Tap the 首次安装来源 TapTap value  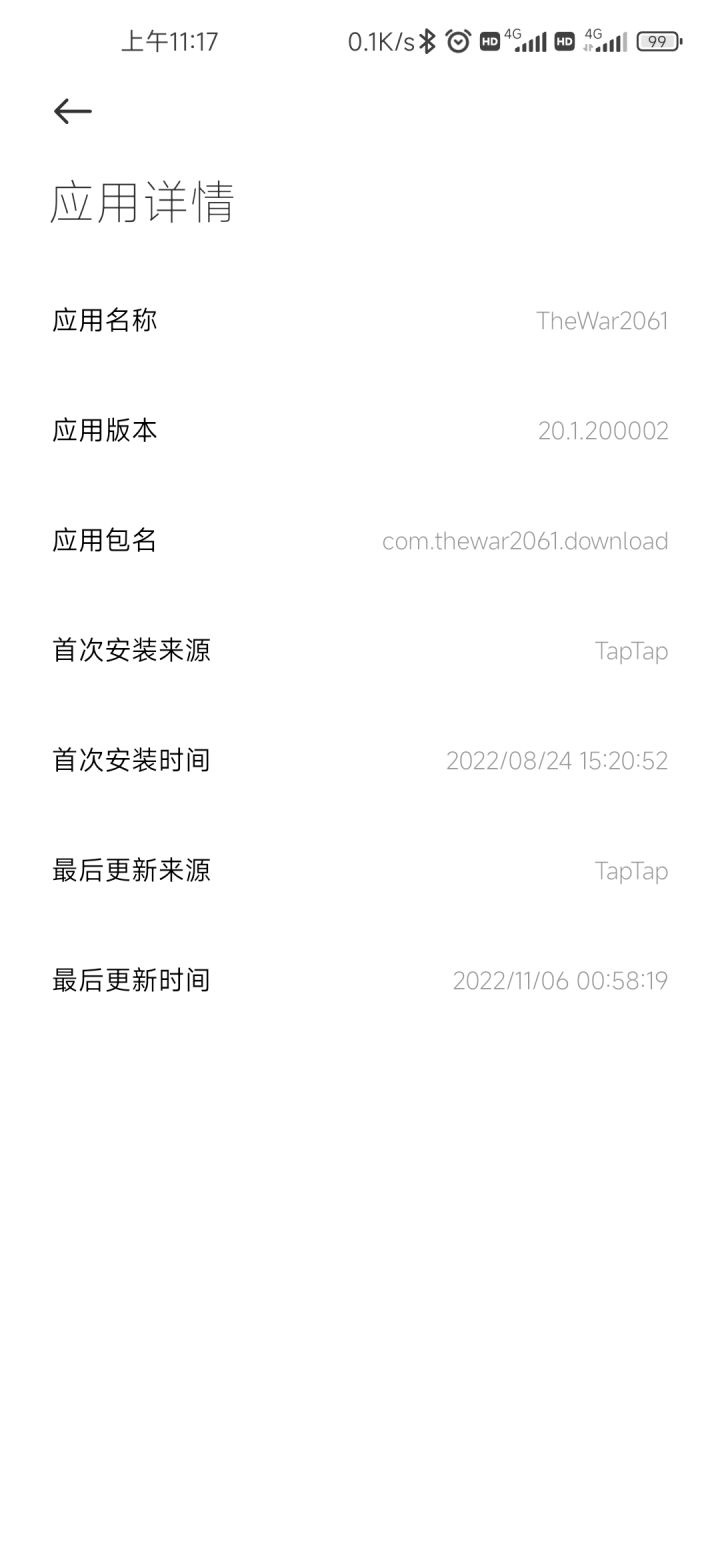pos(631,650)
